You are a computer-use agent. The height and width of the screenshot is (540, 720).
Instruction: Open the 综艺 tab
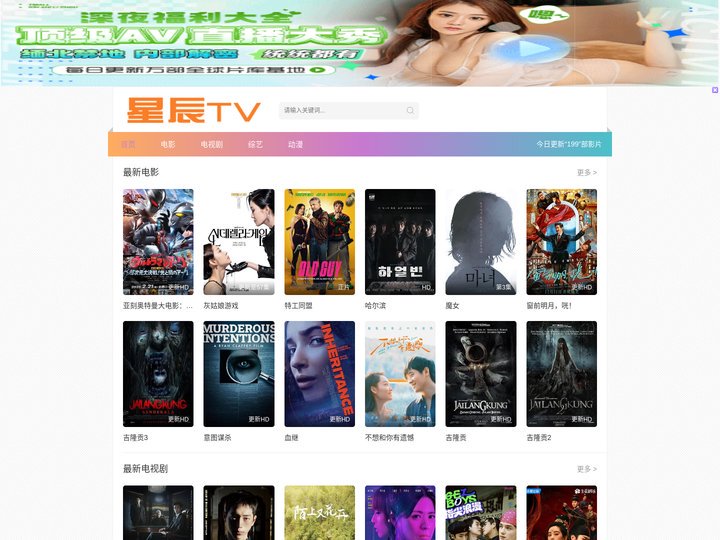(x=255, y=145)
